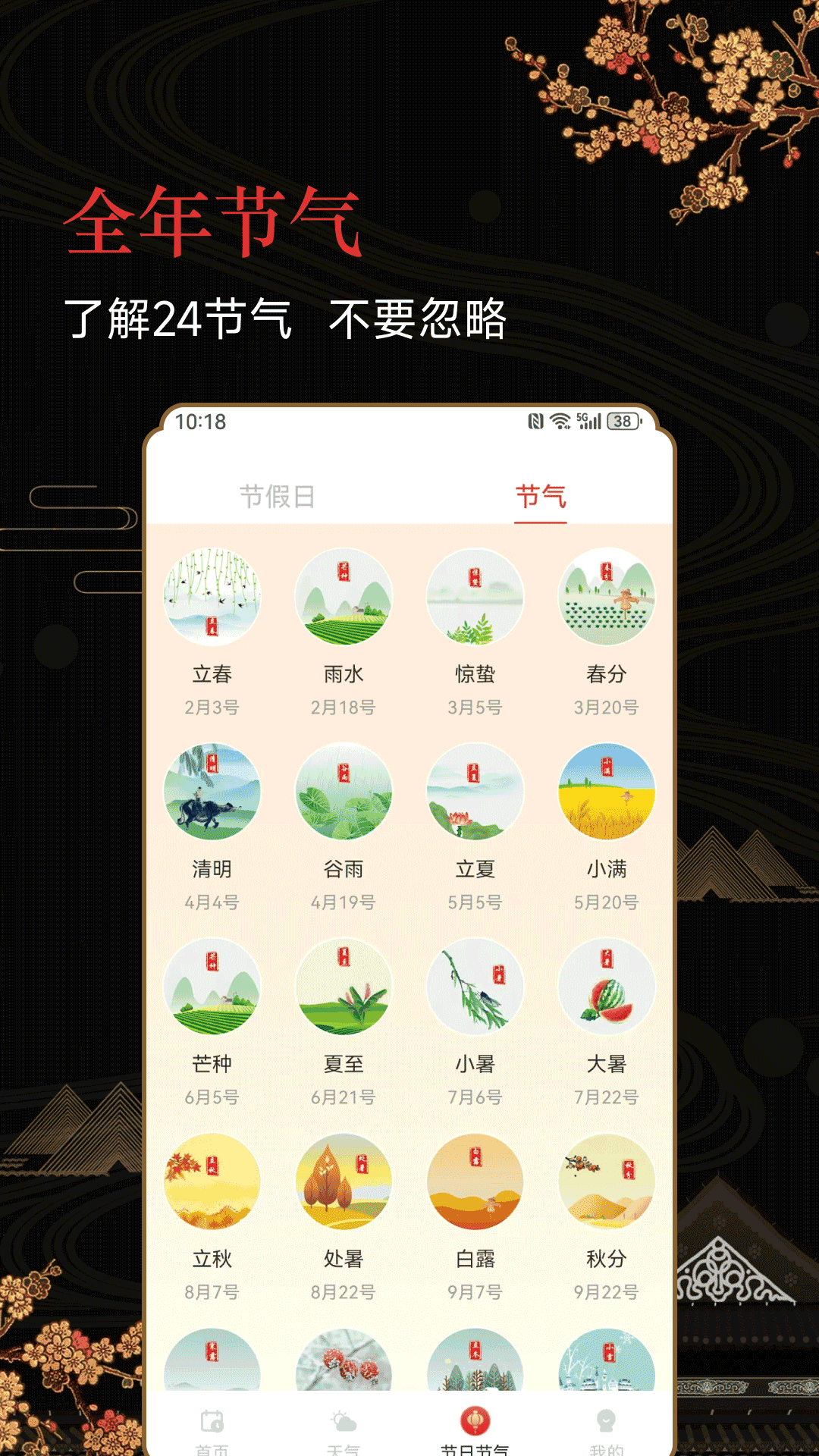Screen dimensions: 819x1456
Task: Open the 小满 golden wheat image
Action: [606, 791]
